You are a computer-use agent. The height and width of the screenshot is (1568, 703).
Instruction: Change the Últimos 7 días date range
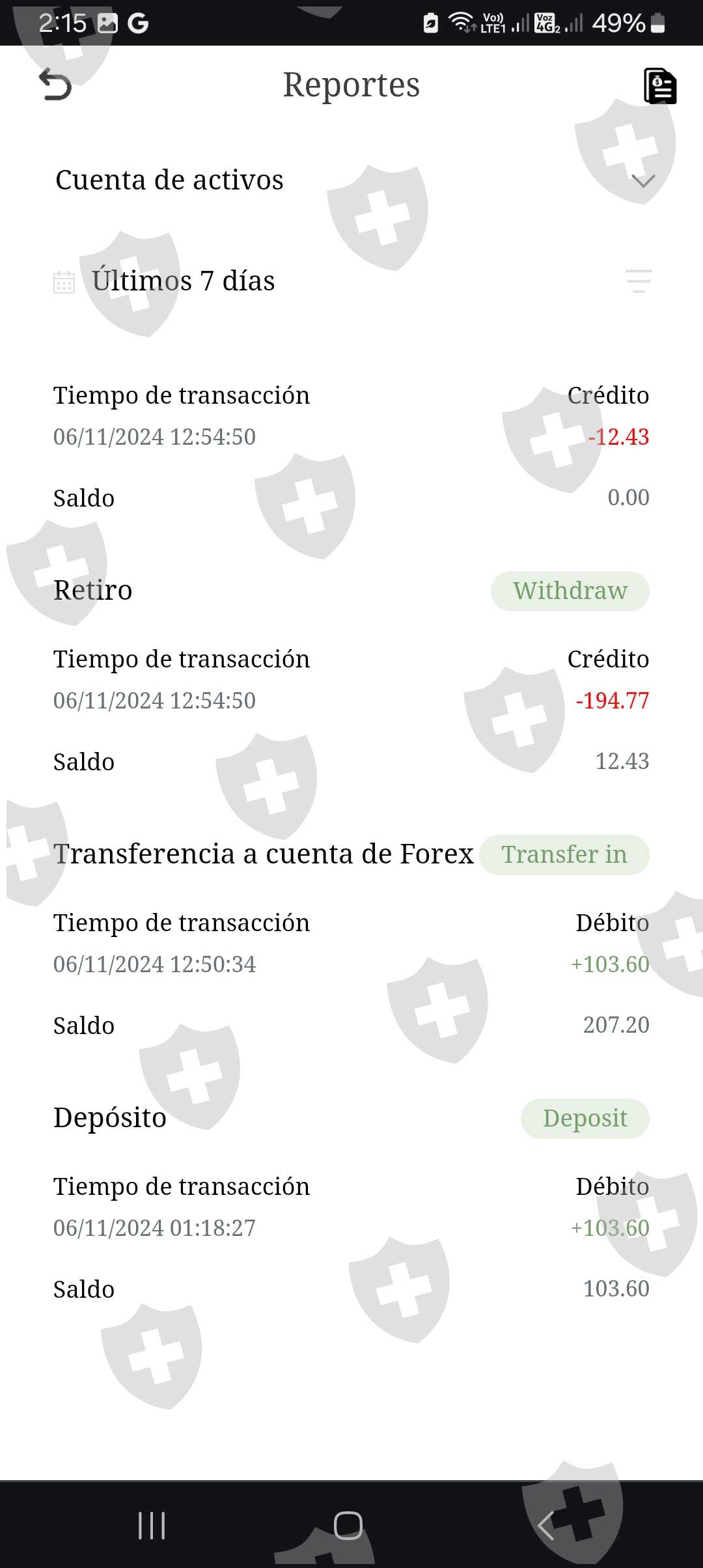tap(182, 281)
